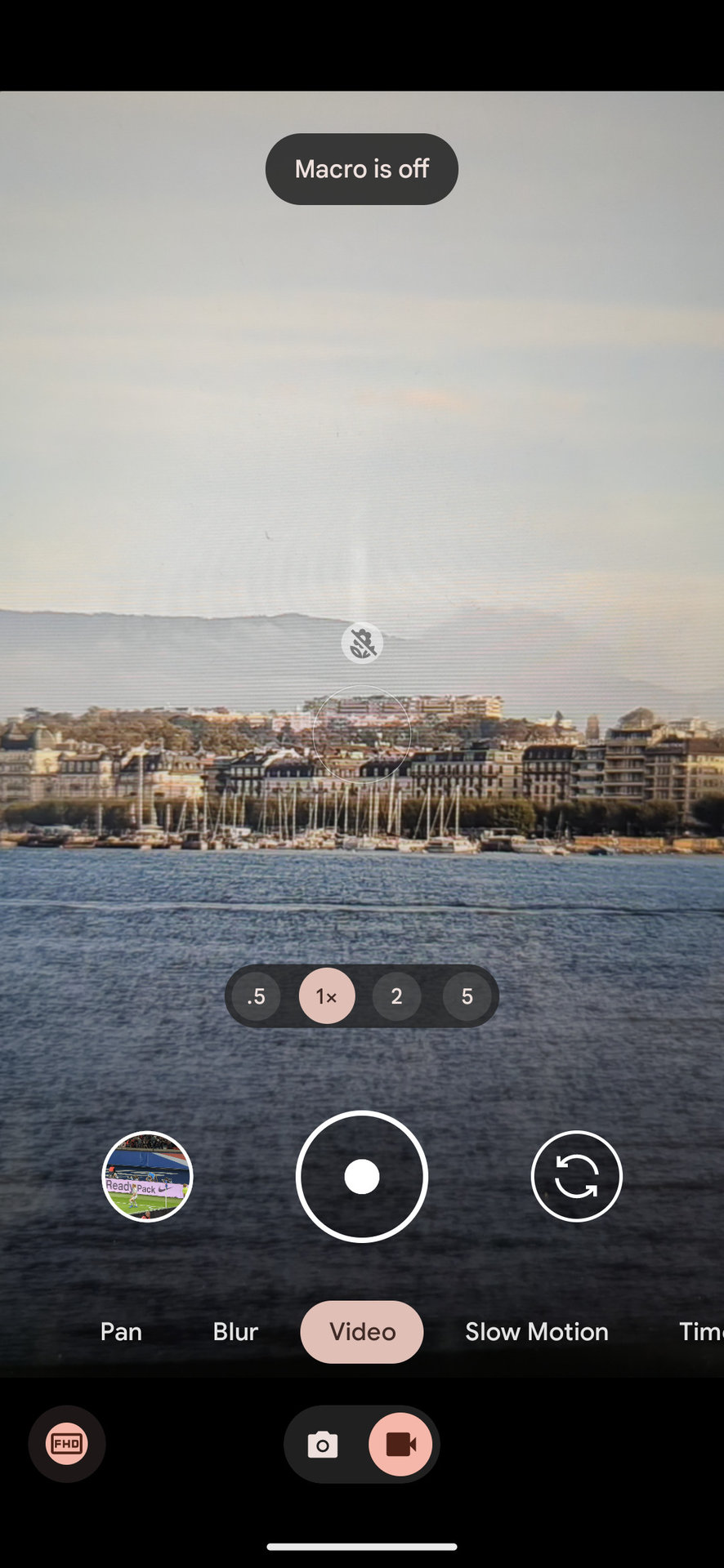Toggle the macro focus icon

coord(362,644)
